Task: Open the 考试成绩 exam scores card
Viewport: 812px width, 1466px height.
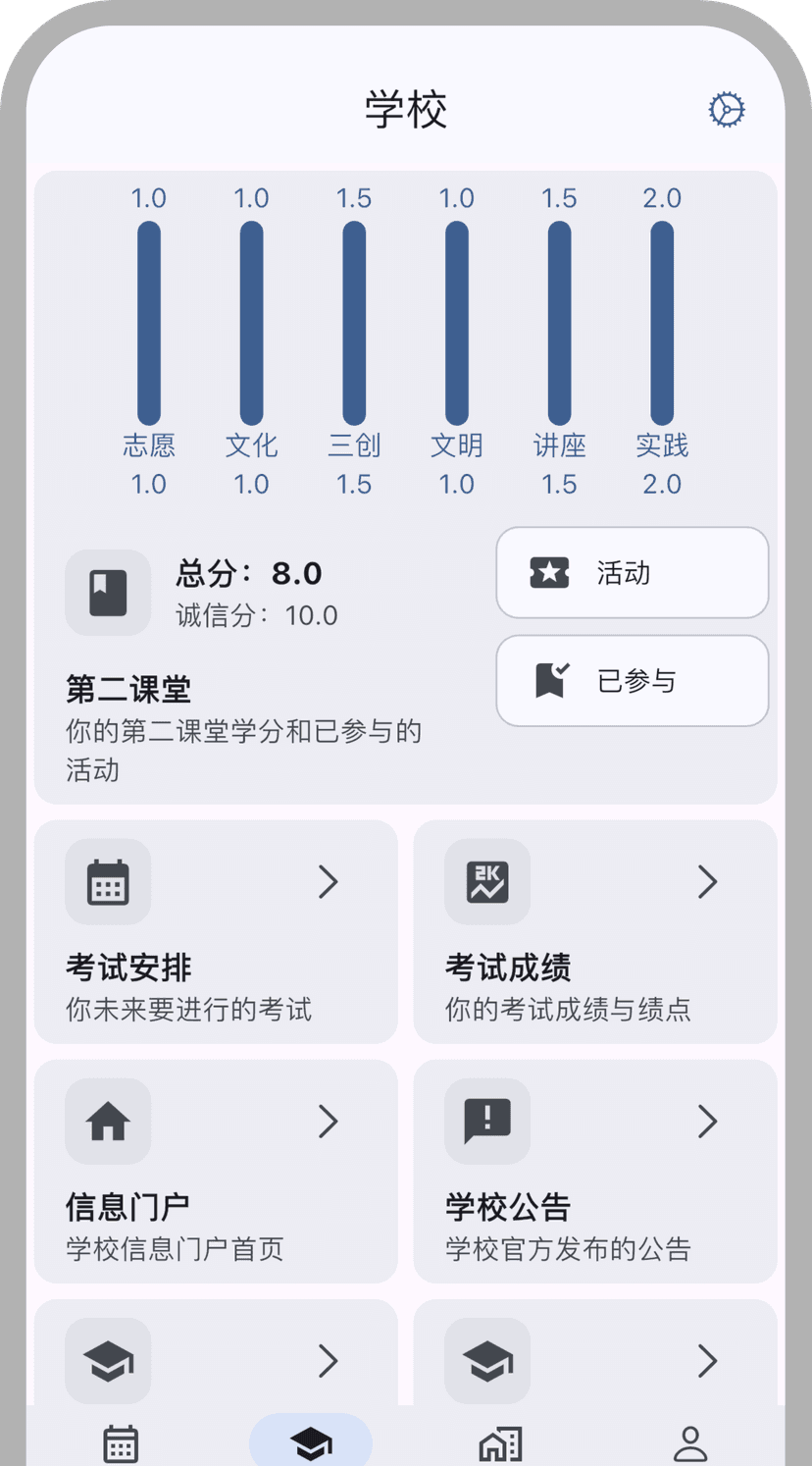Action: [x=594, y=931]
